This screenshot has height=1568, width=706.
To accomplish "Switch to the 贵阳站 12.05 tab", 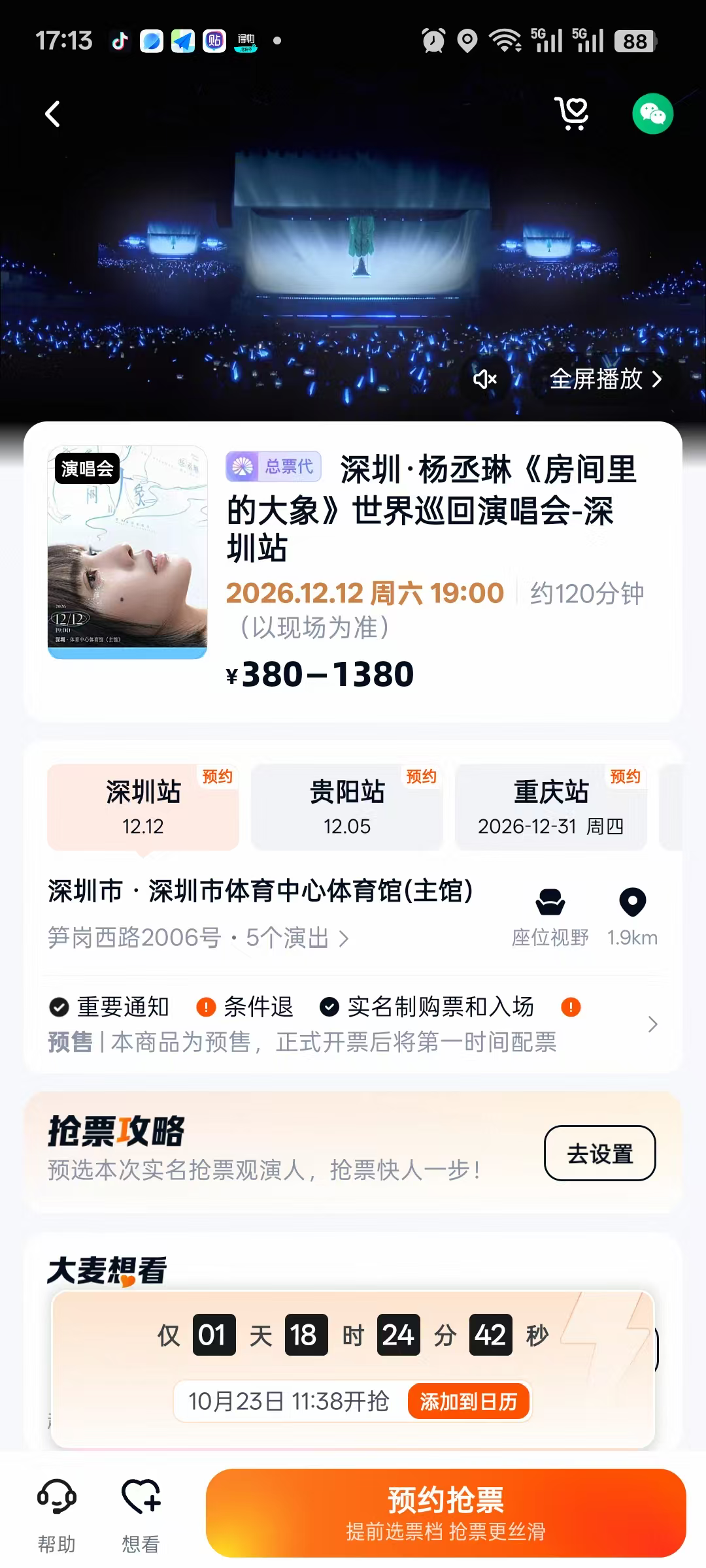I will tap(347, 807).
